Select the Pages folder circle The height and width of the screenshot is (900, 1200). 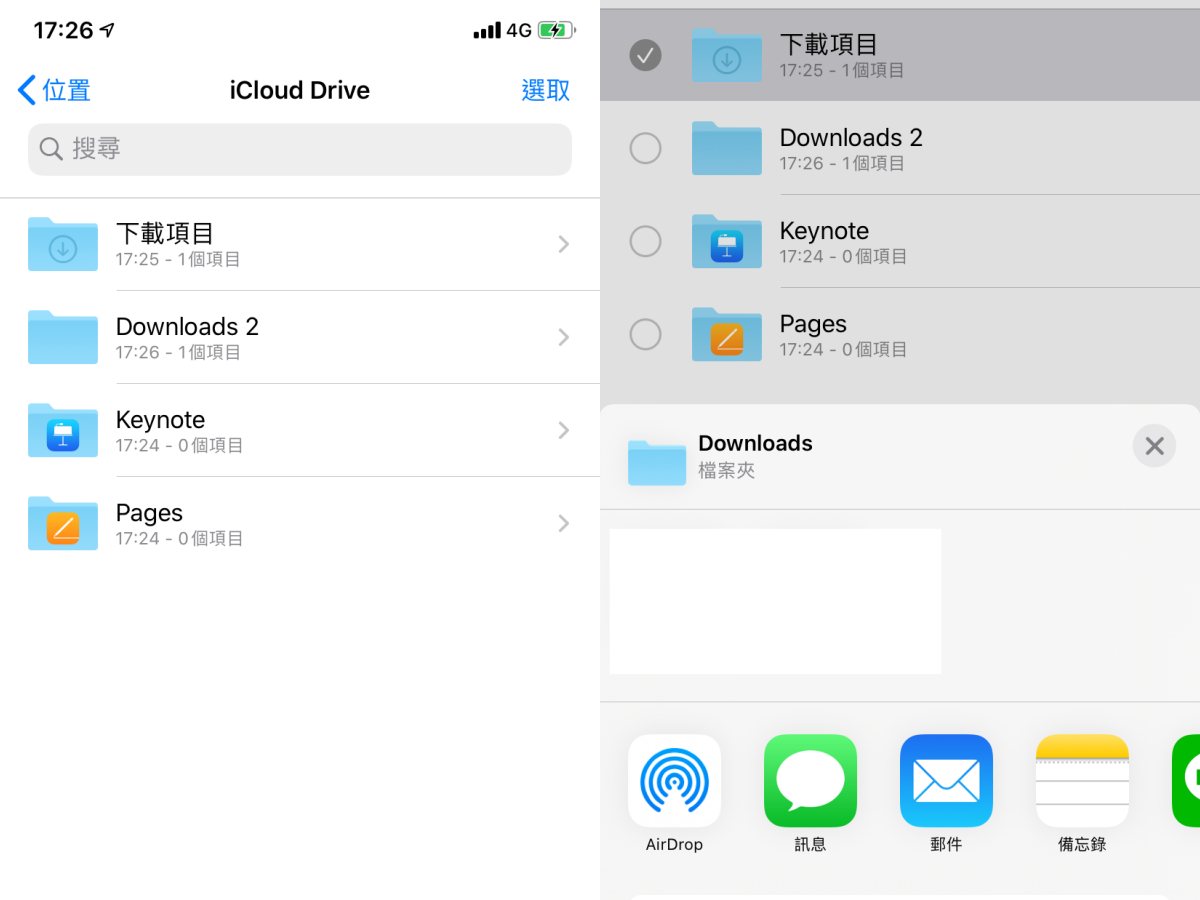coord(645,334)
